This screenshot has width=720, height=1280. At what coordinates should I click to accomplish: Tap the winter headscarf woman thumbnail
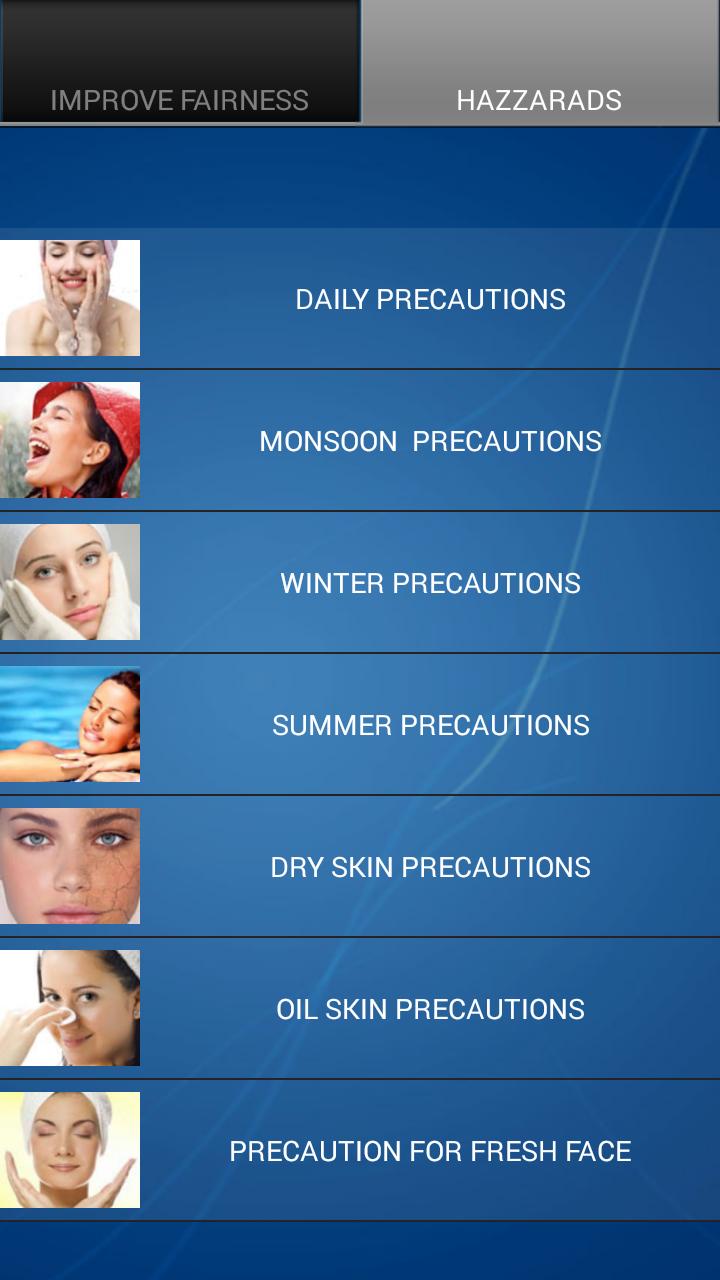point(70,582)
